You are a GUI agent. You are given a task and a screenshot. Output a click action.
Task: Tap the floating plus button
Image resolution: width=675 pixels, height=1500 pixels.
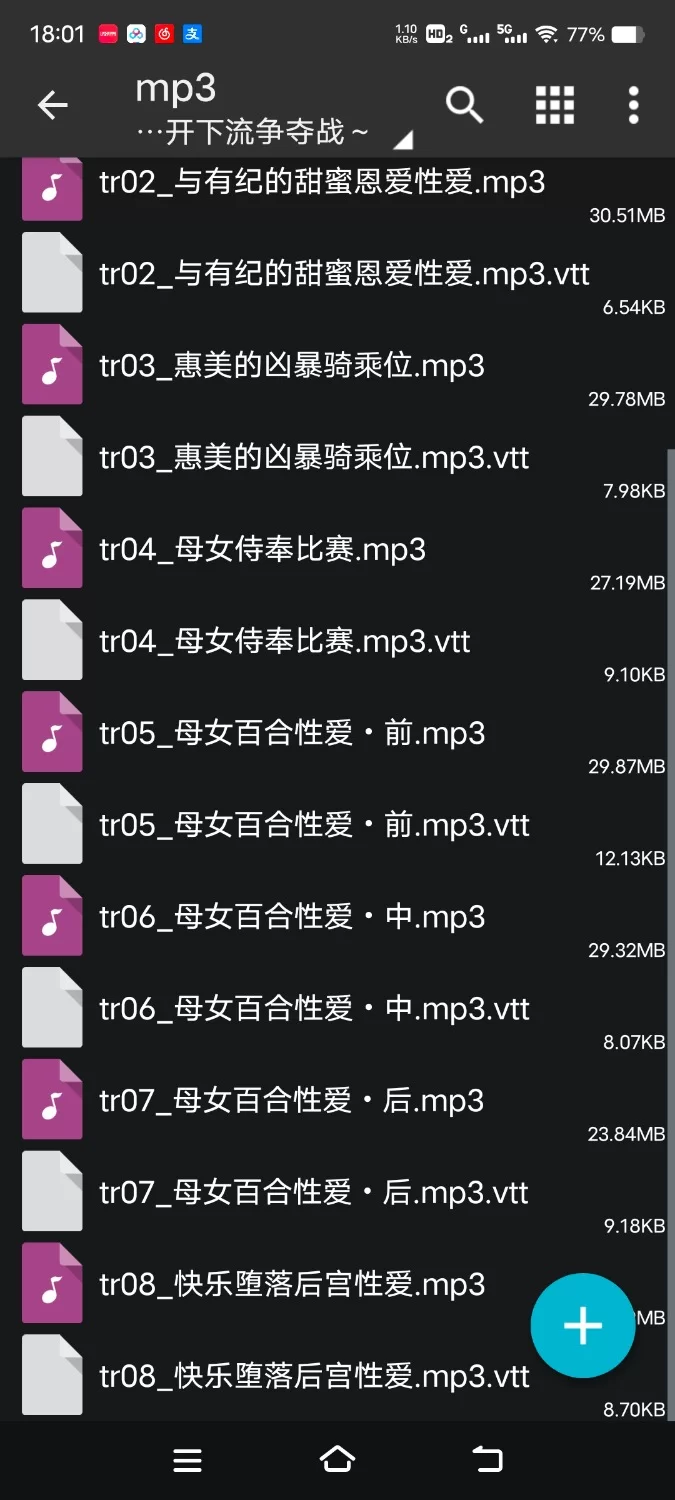coord(582,1326)
